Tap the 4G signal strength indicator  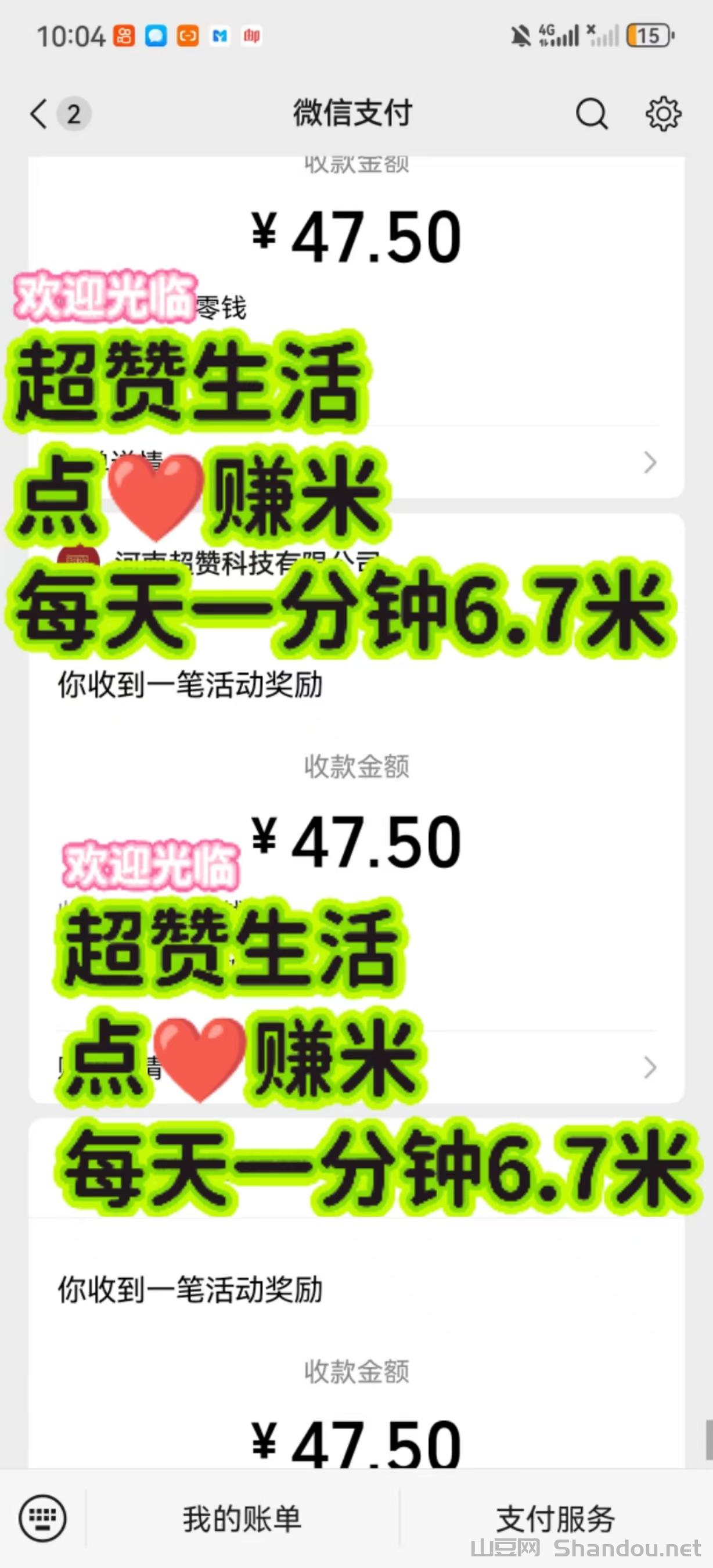point(560,35)
